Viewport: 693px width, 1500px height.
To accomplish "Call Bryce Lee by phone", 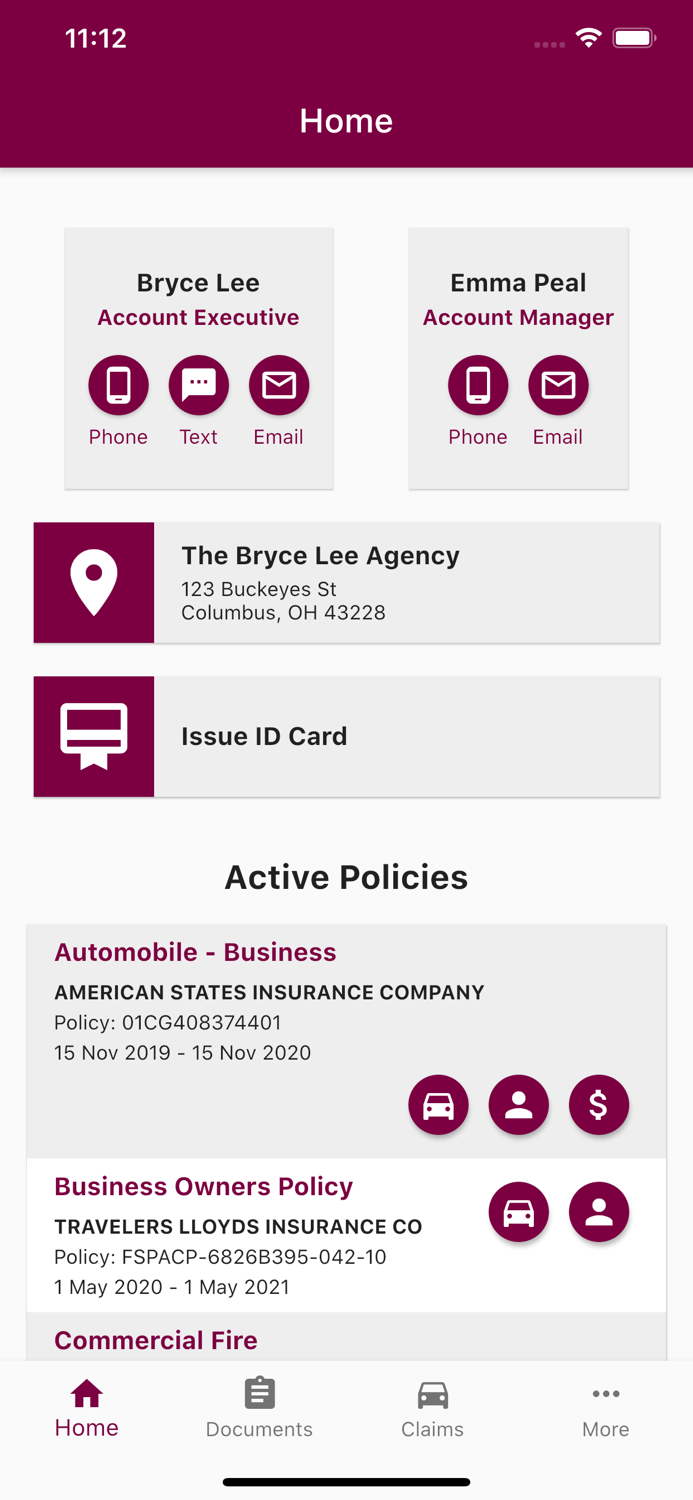I will pyautogui.click(x=118, y=386).
